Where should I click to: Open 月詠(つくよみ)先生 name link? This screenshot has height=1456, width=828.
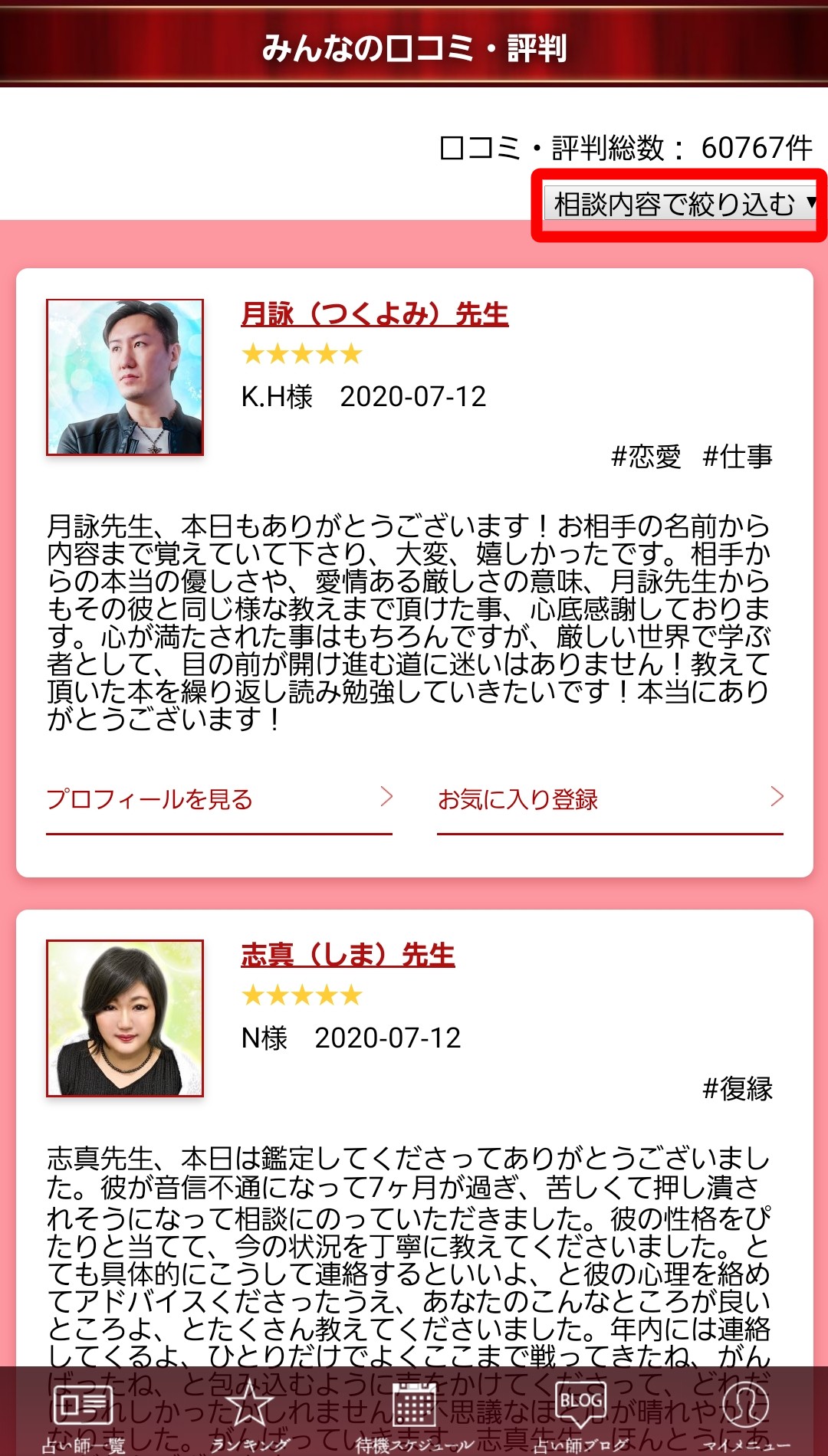click(375, 314)
